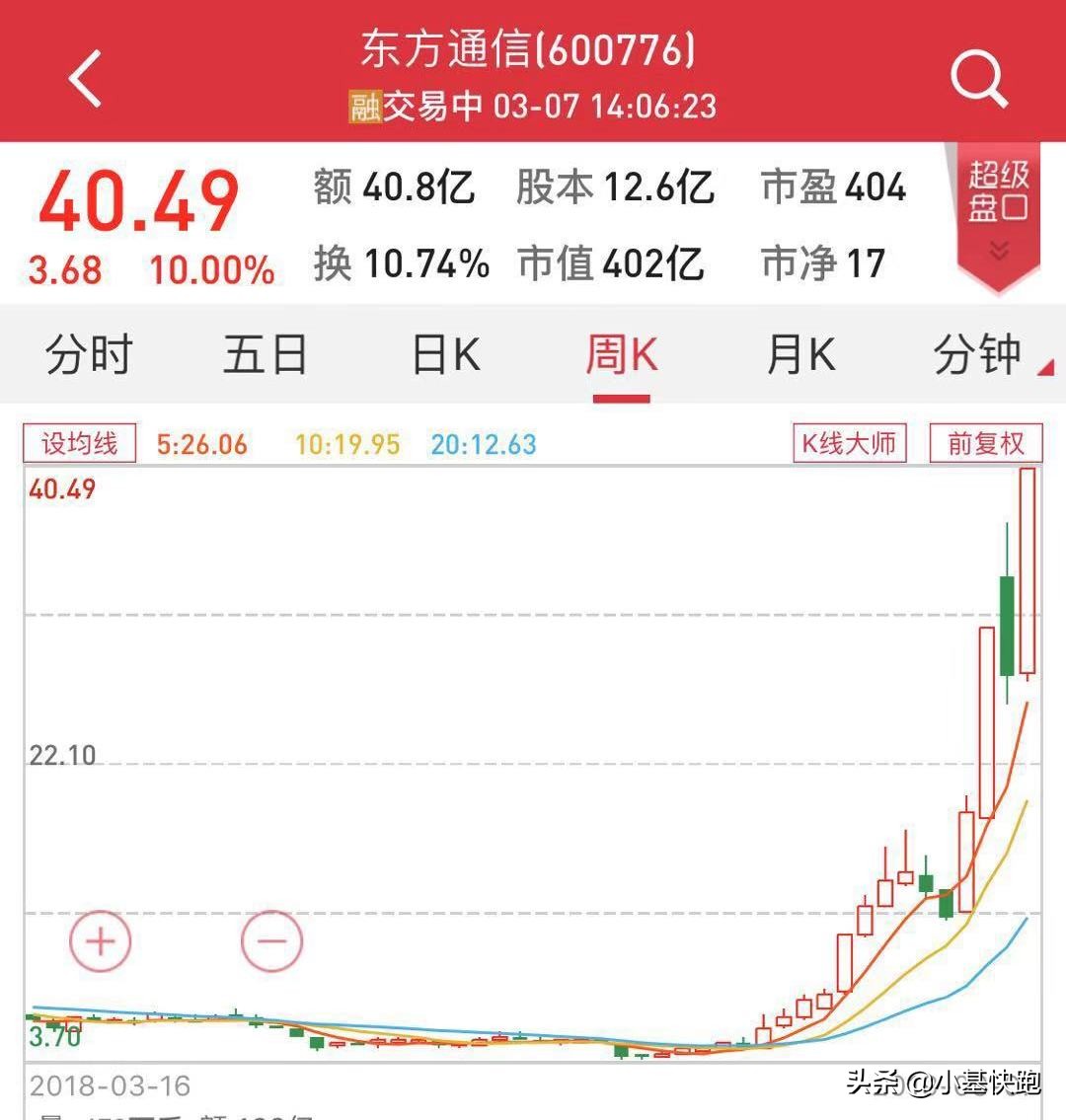
Task: Open the search magnifier icon
Action: coord(978,79)
